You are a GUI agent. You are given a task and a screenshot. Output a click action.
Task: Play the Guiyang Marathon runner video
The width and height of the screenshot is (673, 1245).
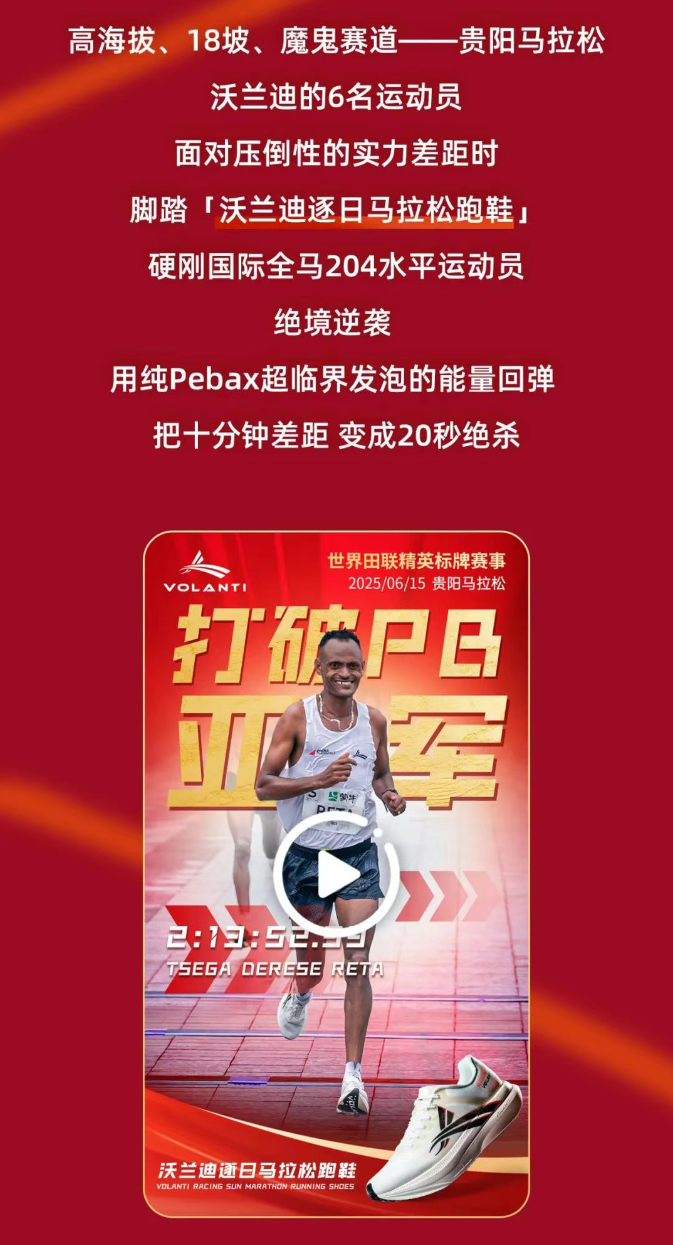pos(336,875)
